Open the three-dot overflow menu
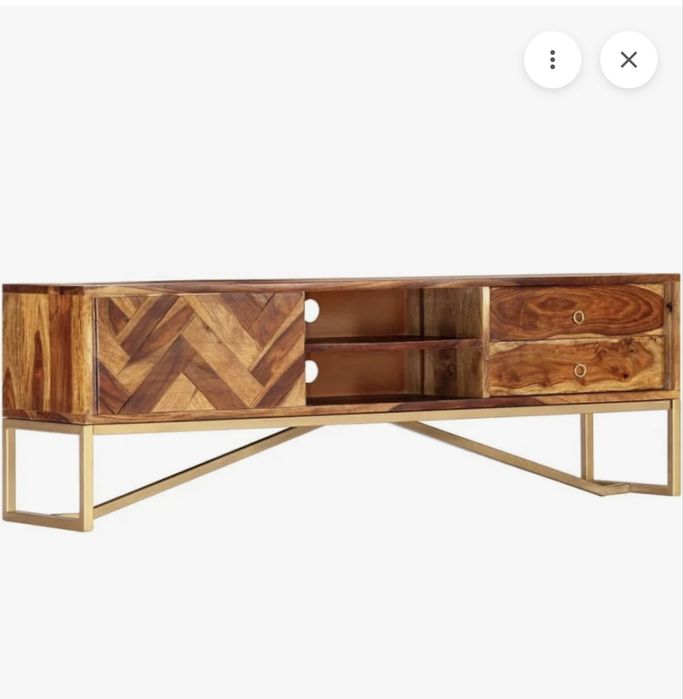The image size is (683, 699). (x=552, y=60)
